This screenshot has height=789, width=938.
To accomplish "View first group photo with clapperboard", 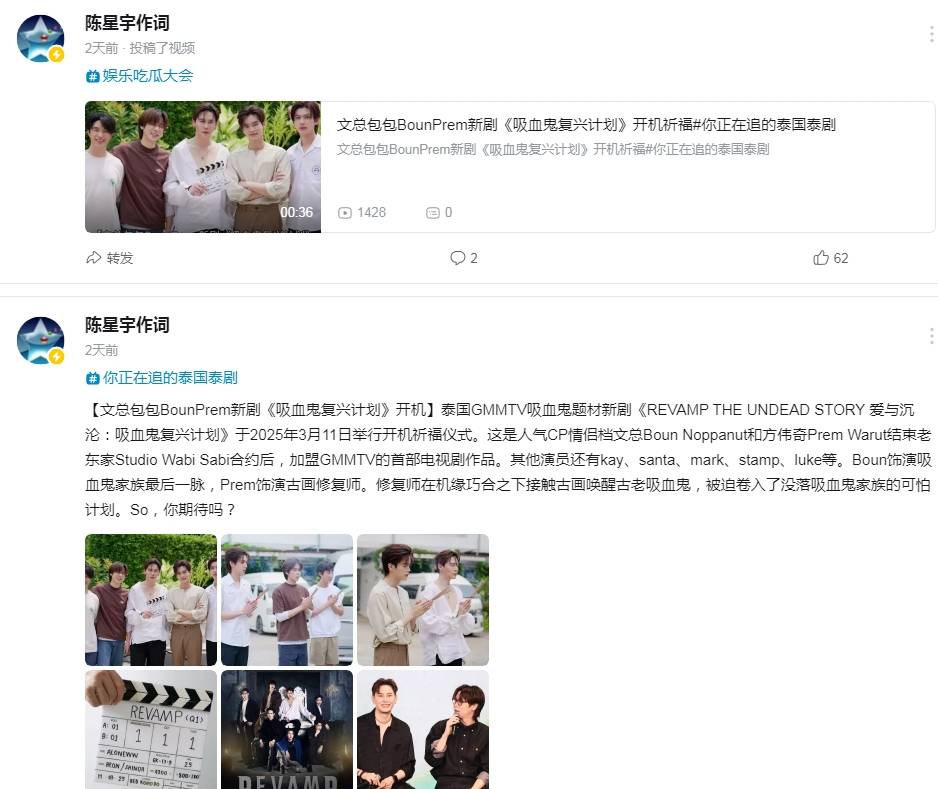I will pos(151,600).
